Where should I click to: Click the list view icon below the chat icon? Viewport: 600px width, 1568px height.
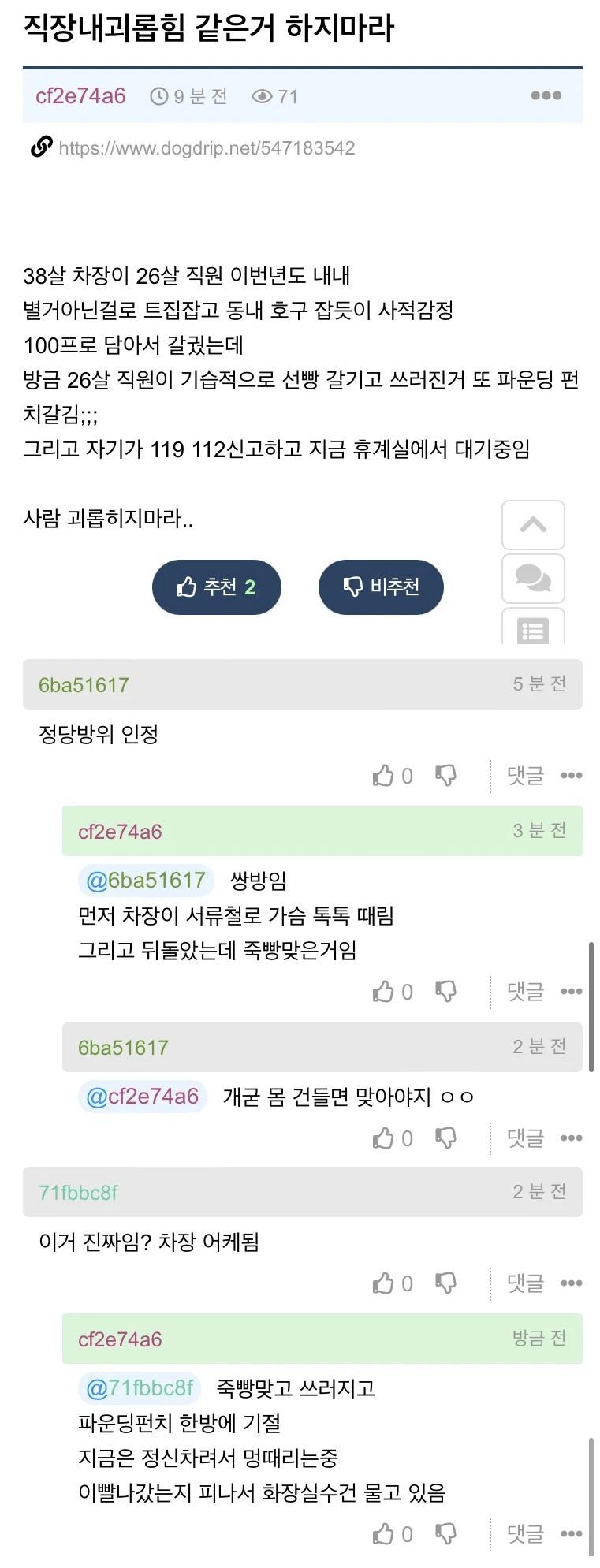click(533, 629)
